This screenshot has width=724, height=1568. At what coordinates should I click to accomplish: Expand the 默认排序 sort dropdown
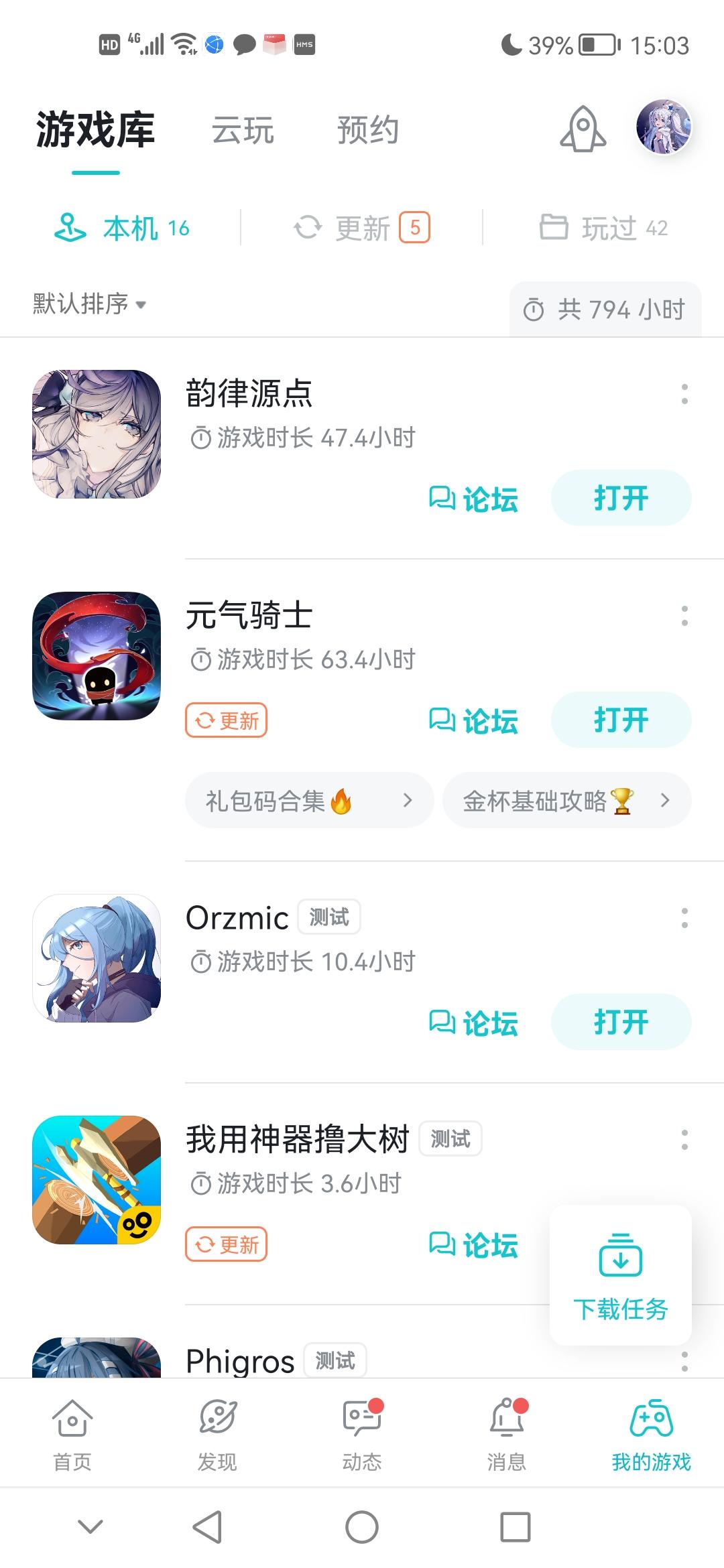pyautogui.click(x=90, y=304)
